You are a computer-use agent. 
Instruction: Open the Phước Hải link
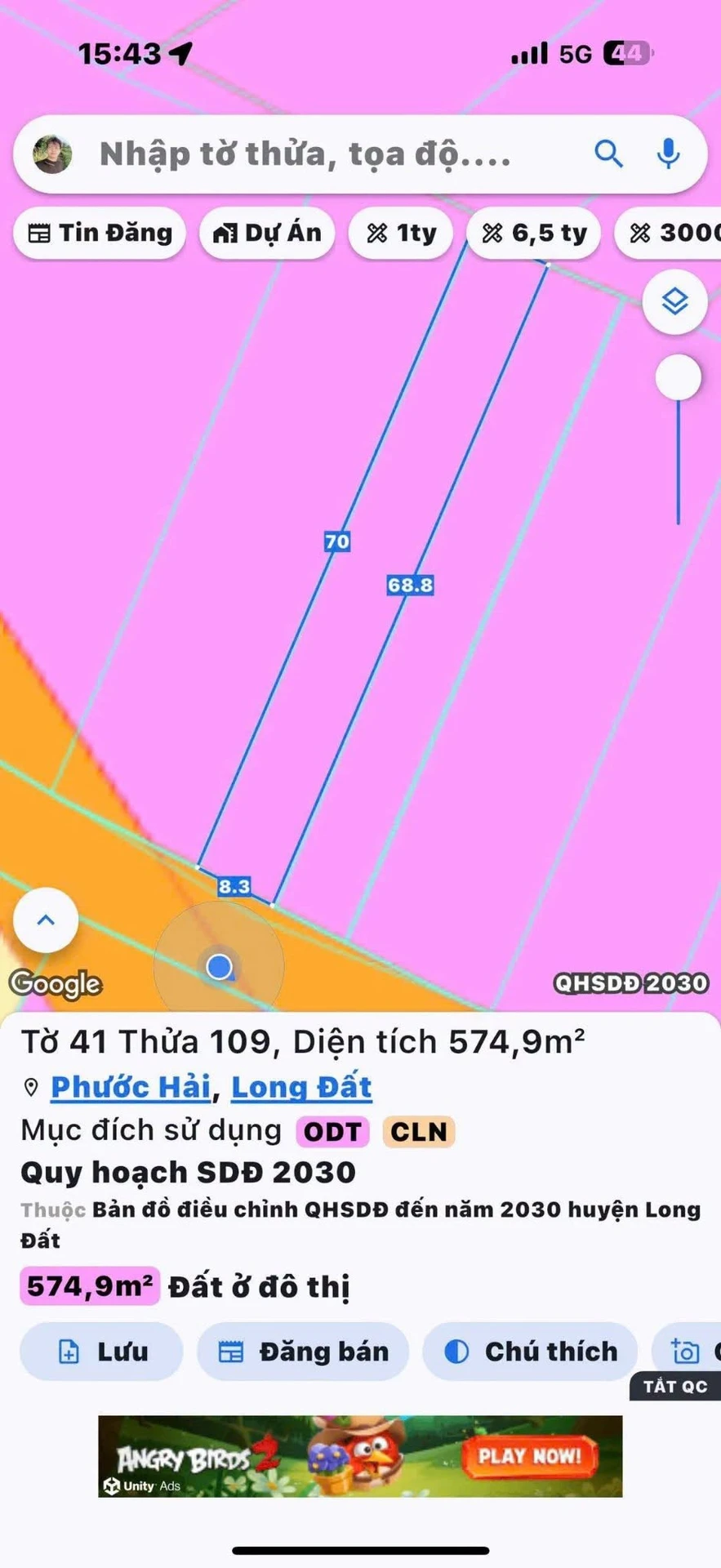pyautogui.click(x=131, y=1087)
